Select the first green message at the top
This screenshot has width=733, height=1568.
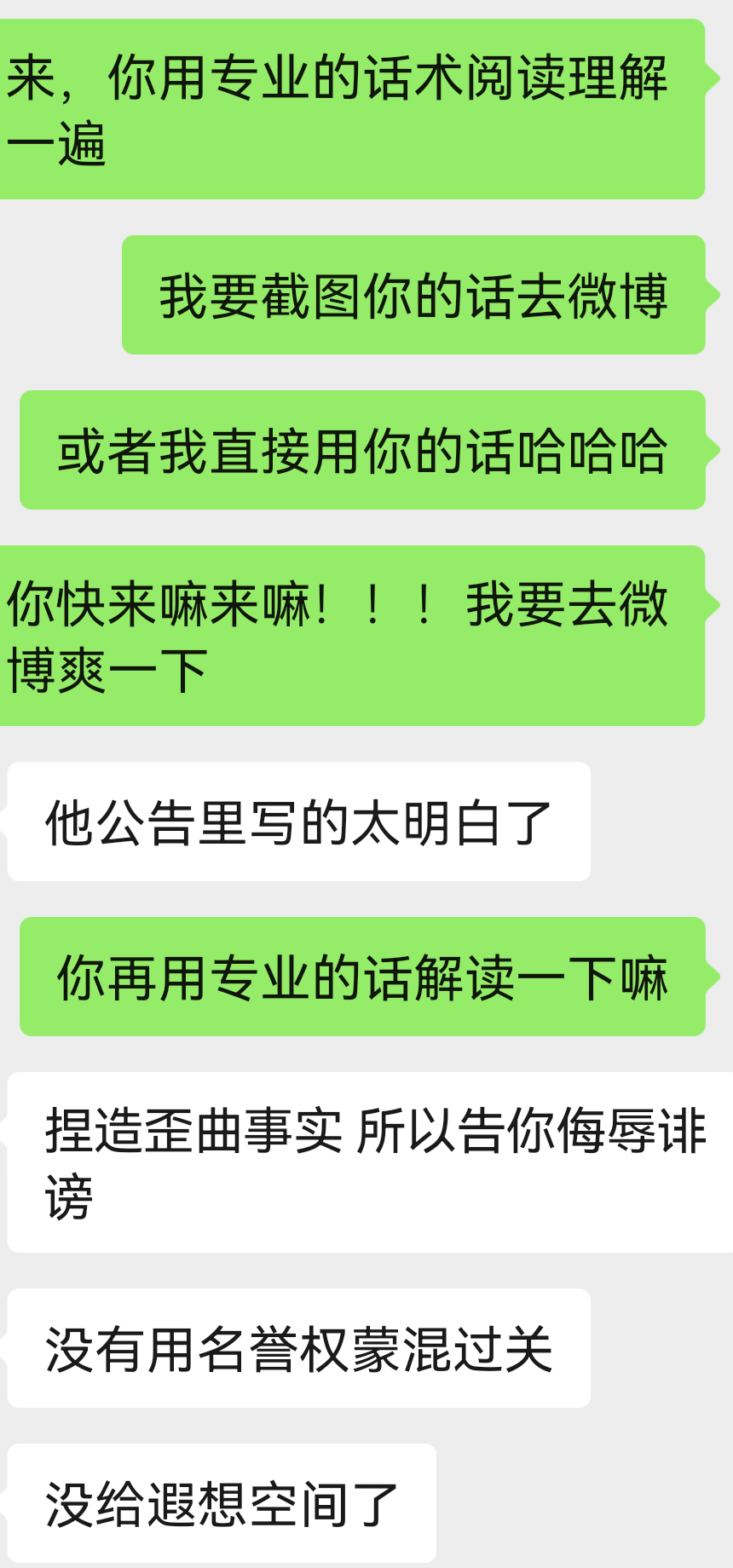(x=358, y=107)
